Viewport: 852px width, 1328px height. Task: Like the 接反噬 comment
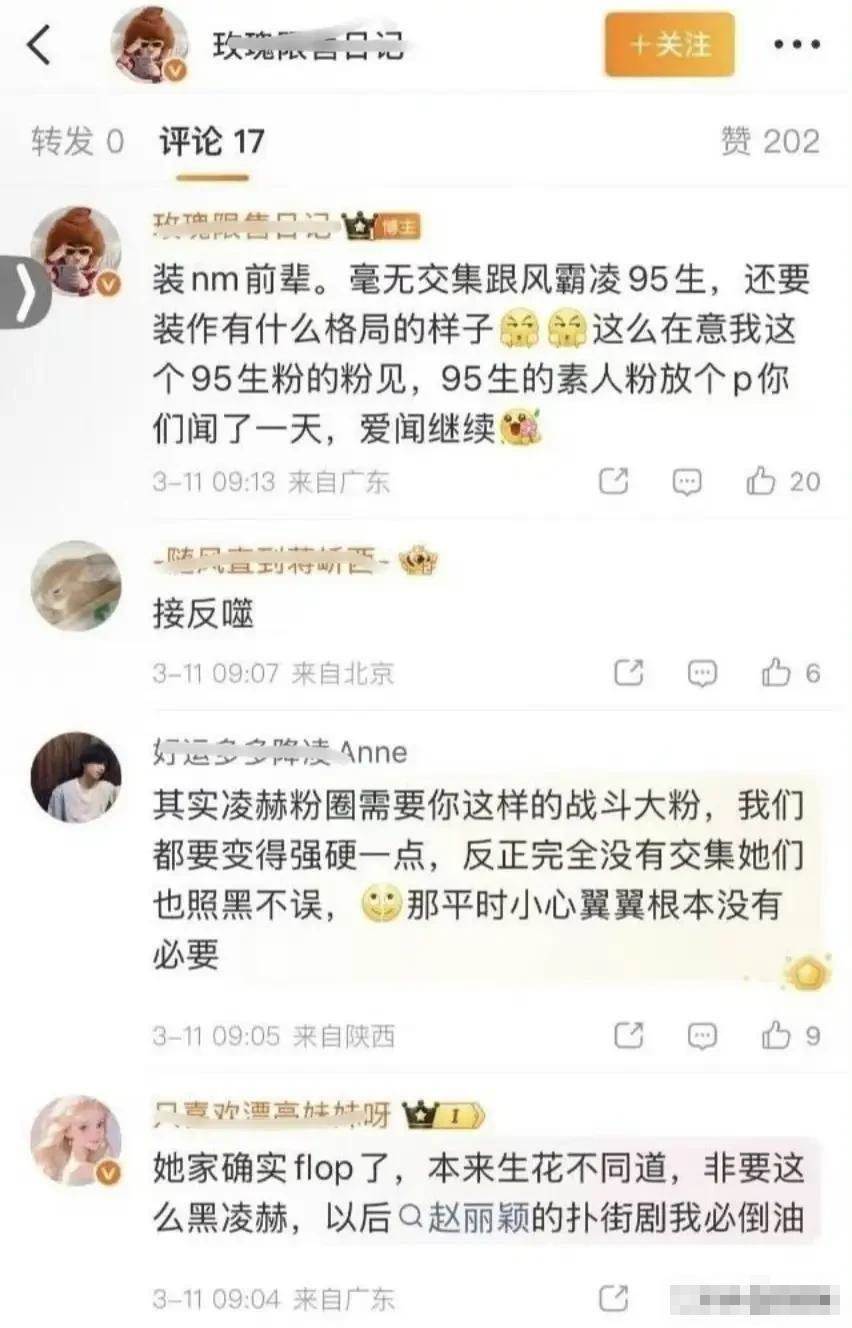(x=790, y=673)
